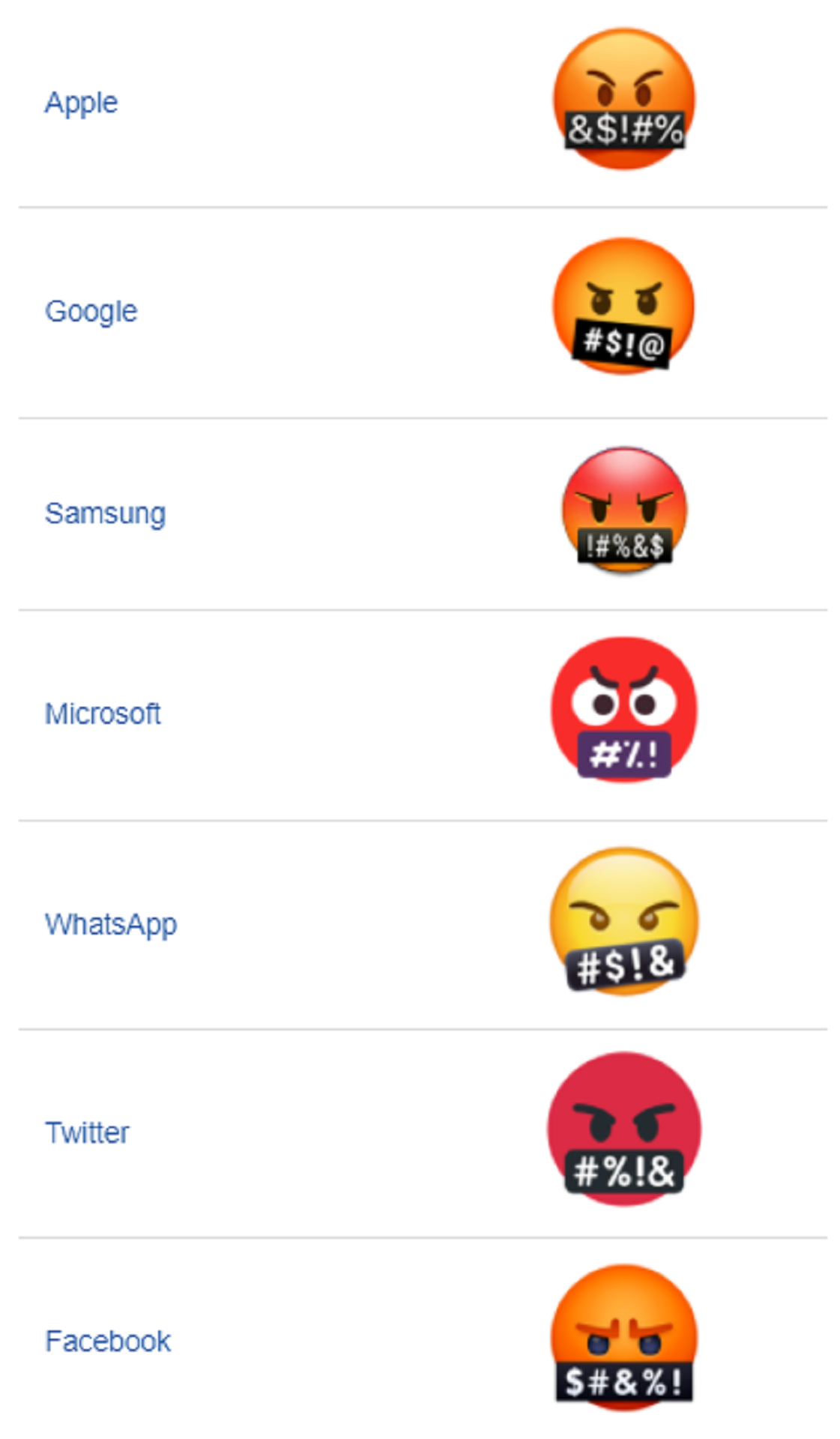This screenshot has width=840, height=1439.
Task: Go to the Microsoft link
Action: [x=103, y=714]
